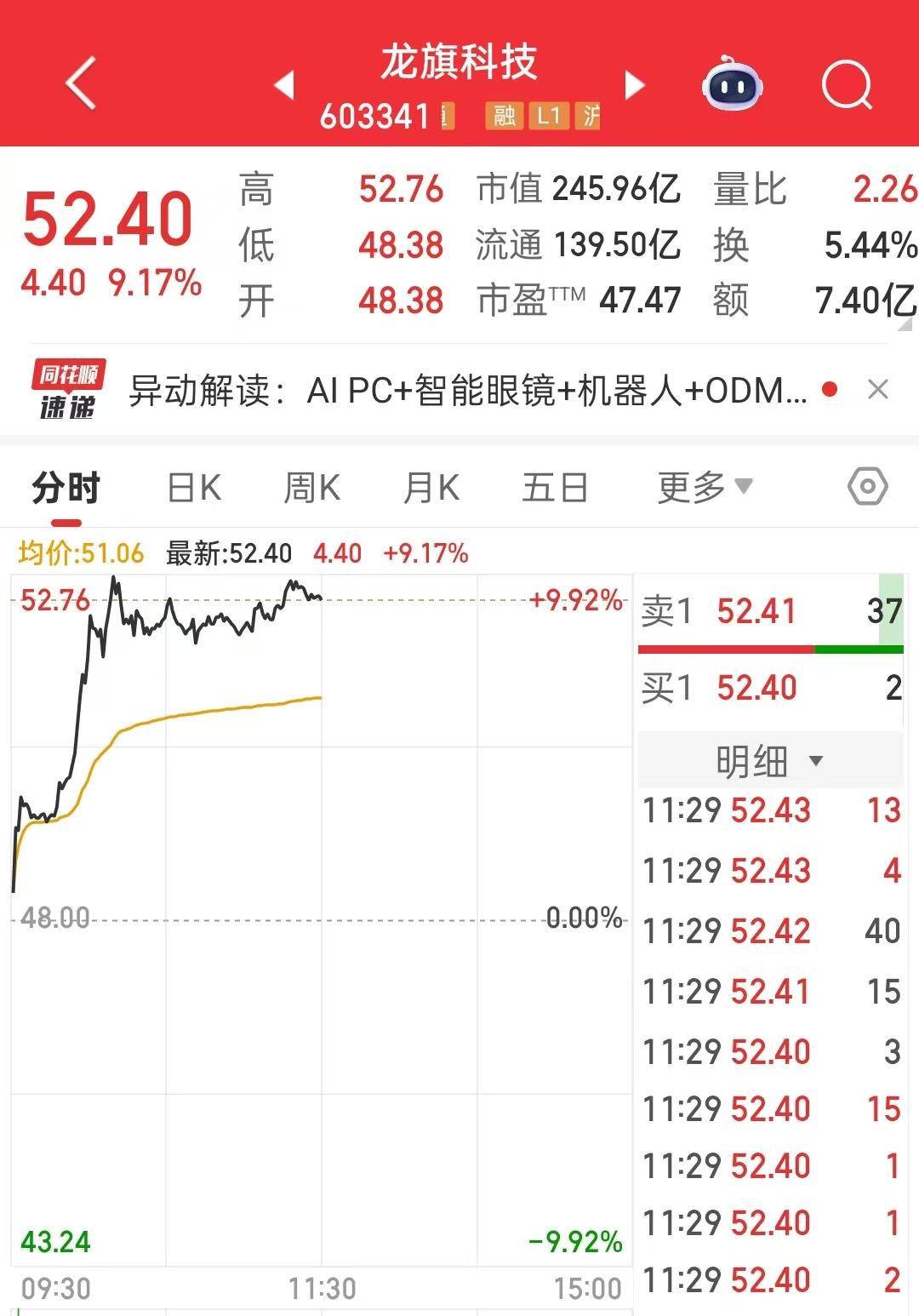This screenshot has height=1316, width=919.
Task: Switch to the 日K tab
Action: pyautogui.click(x=194, y=489)
